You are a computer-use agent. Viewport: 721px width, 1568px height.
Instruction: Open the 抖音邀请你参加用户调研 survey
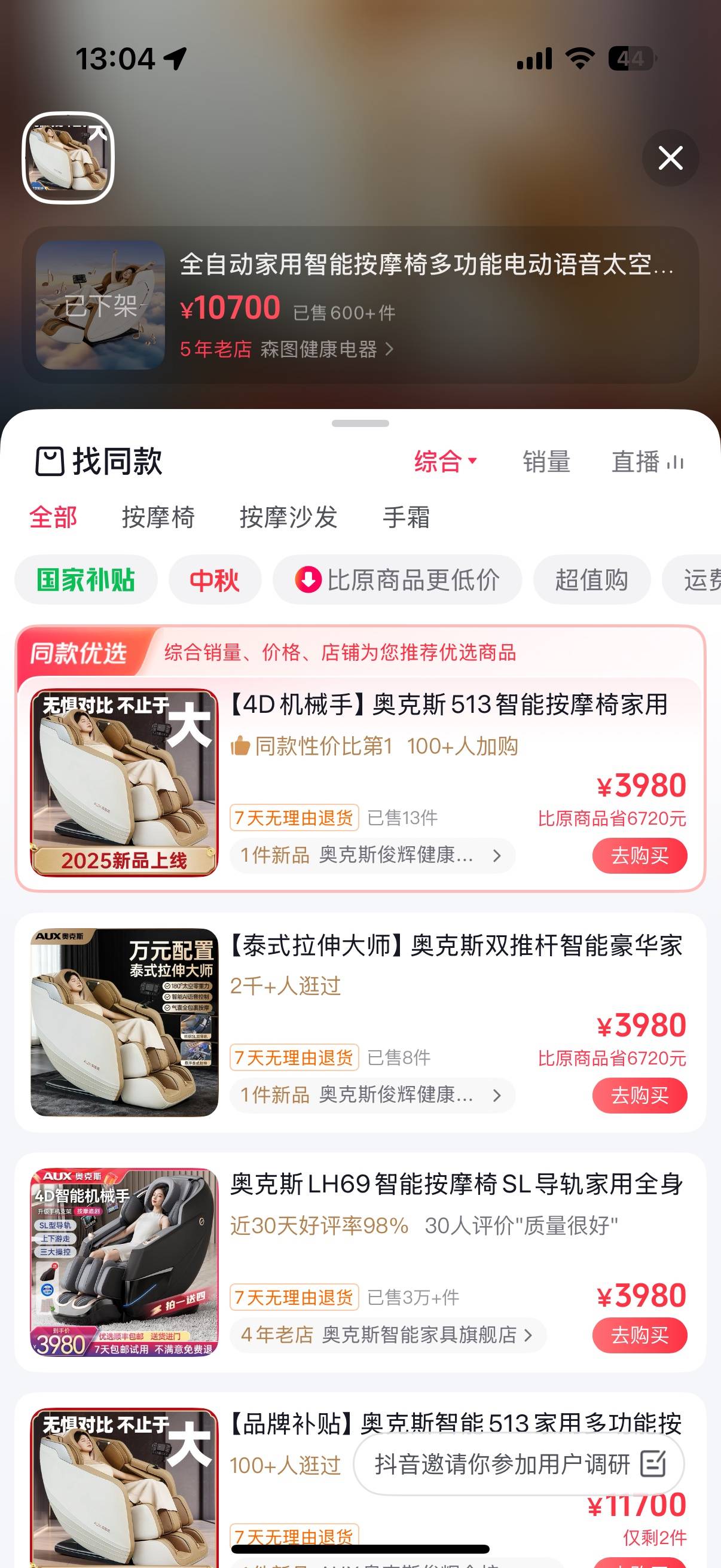coord(518,1464)
